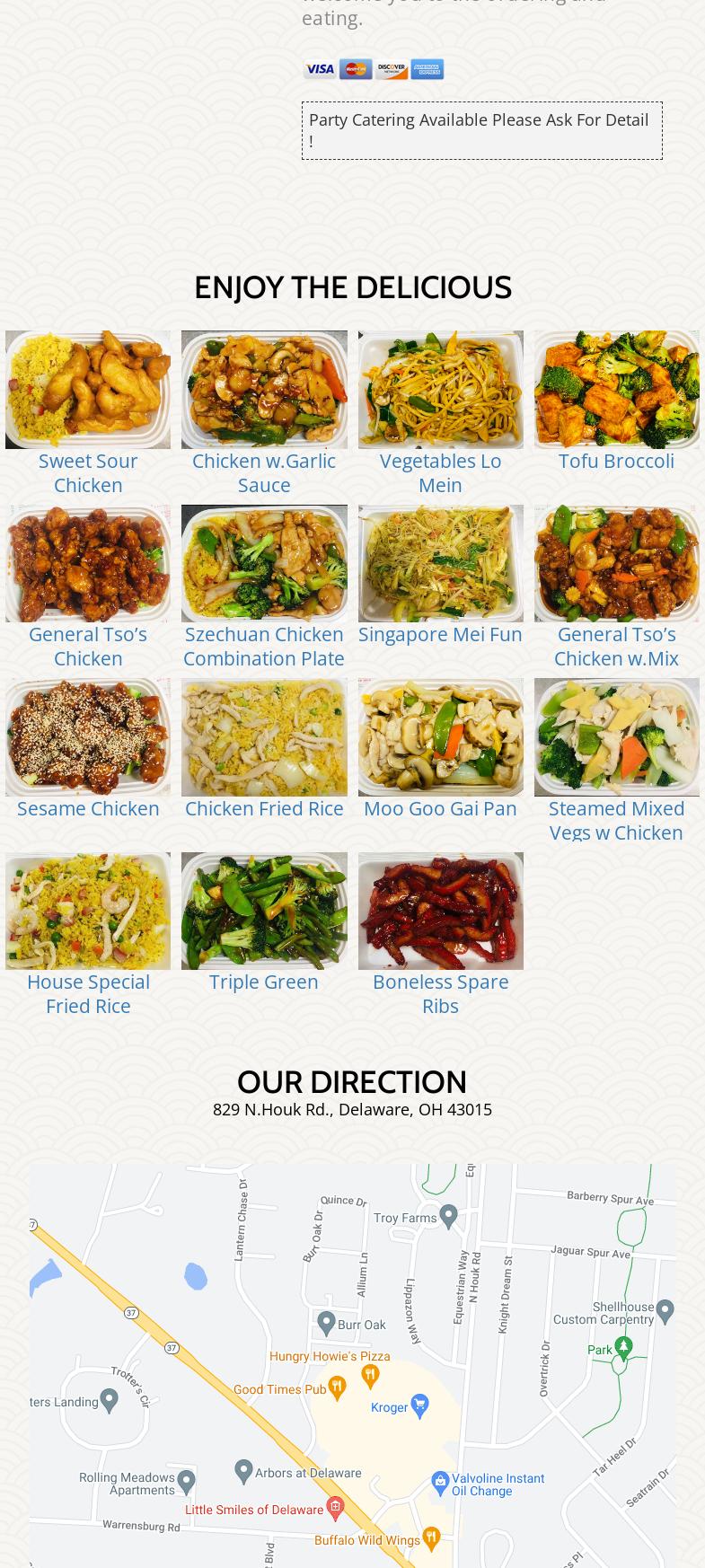View the Chicken Fried Rice item
This screenshot has width=705, height=1568.
click(264, 808)
